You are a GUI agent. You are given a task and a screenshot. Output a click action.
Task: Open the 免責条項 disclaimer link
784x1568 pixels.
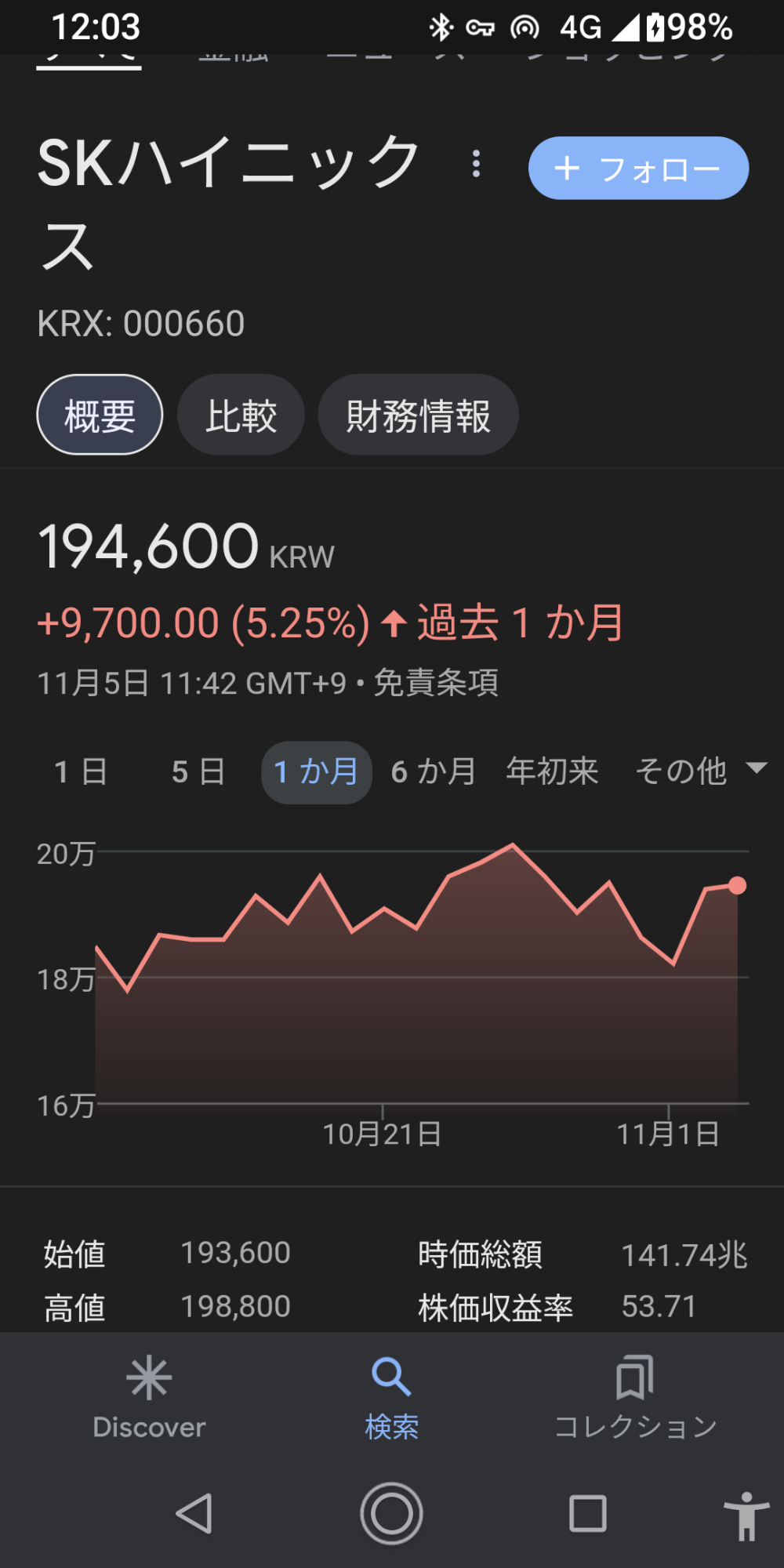tap(436, 683)
